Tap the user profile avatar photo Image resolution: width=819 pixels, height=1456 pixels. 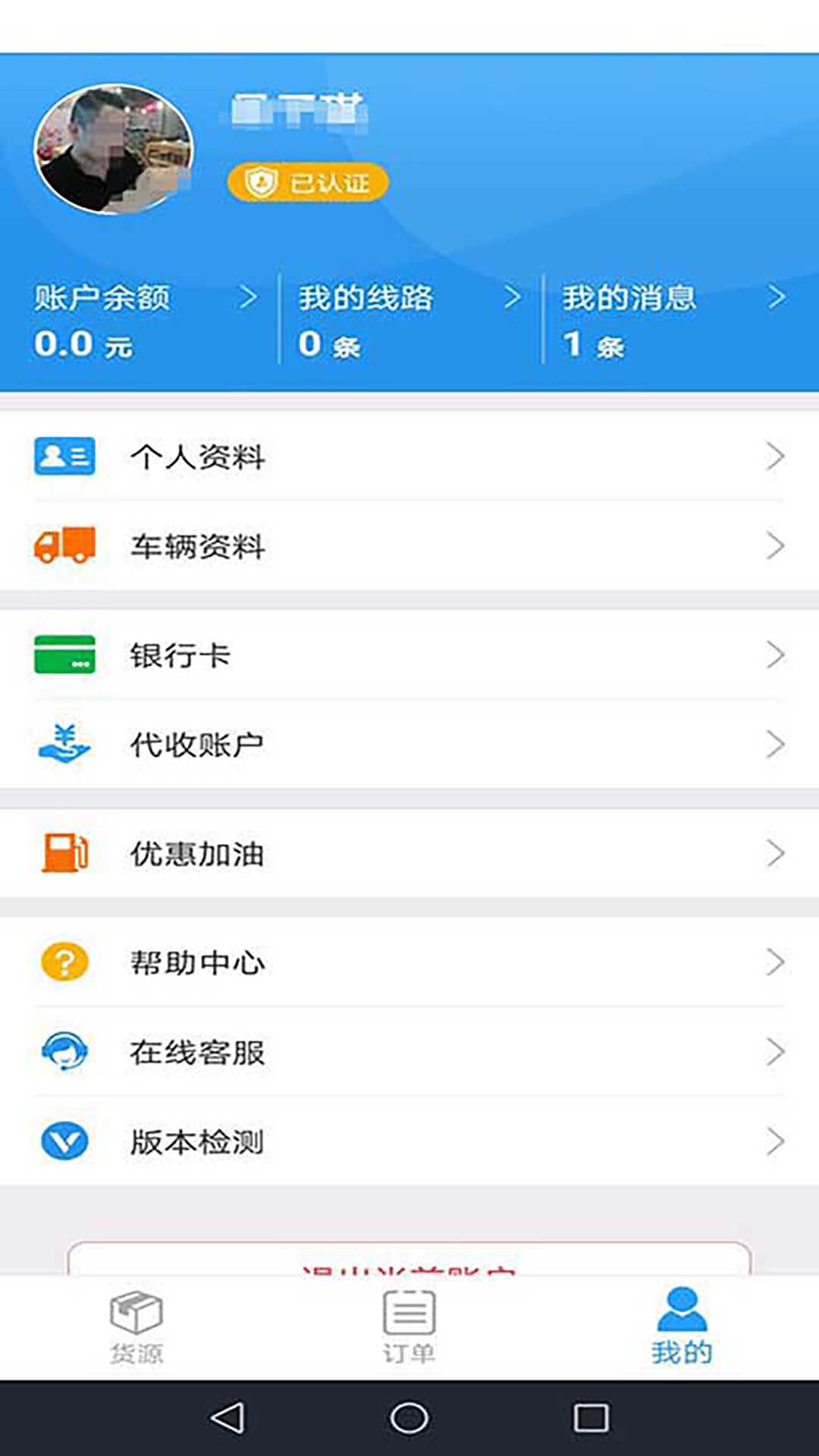[114, 149]
